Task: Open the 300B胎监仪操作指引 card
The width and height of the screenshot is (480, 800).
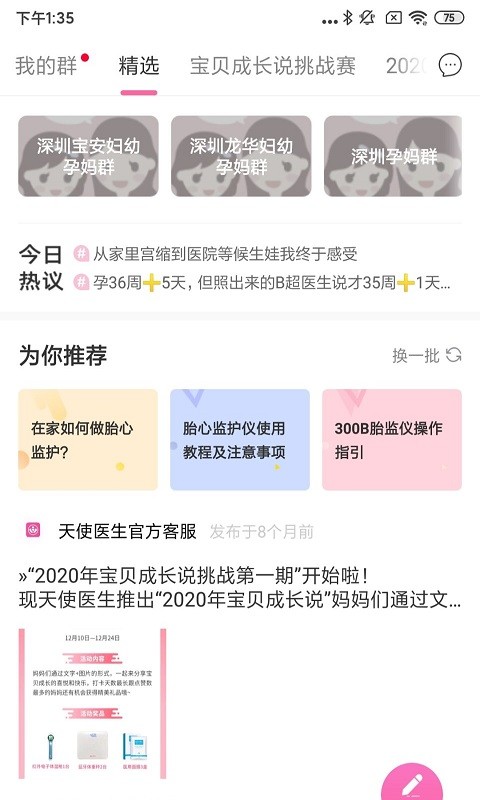Action: click(392, 440)
